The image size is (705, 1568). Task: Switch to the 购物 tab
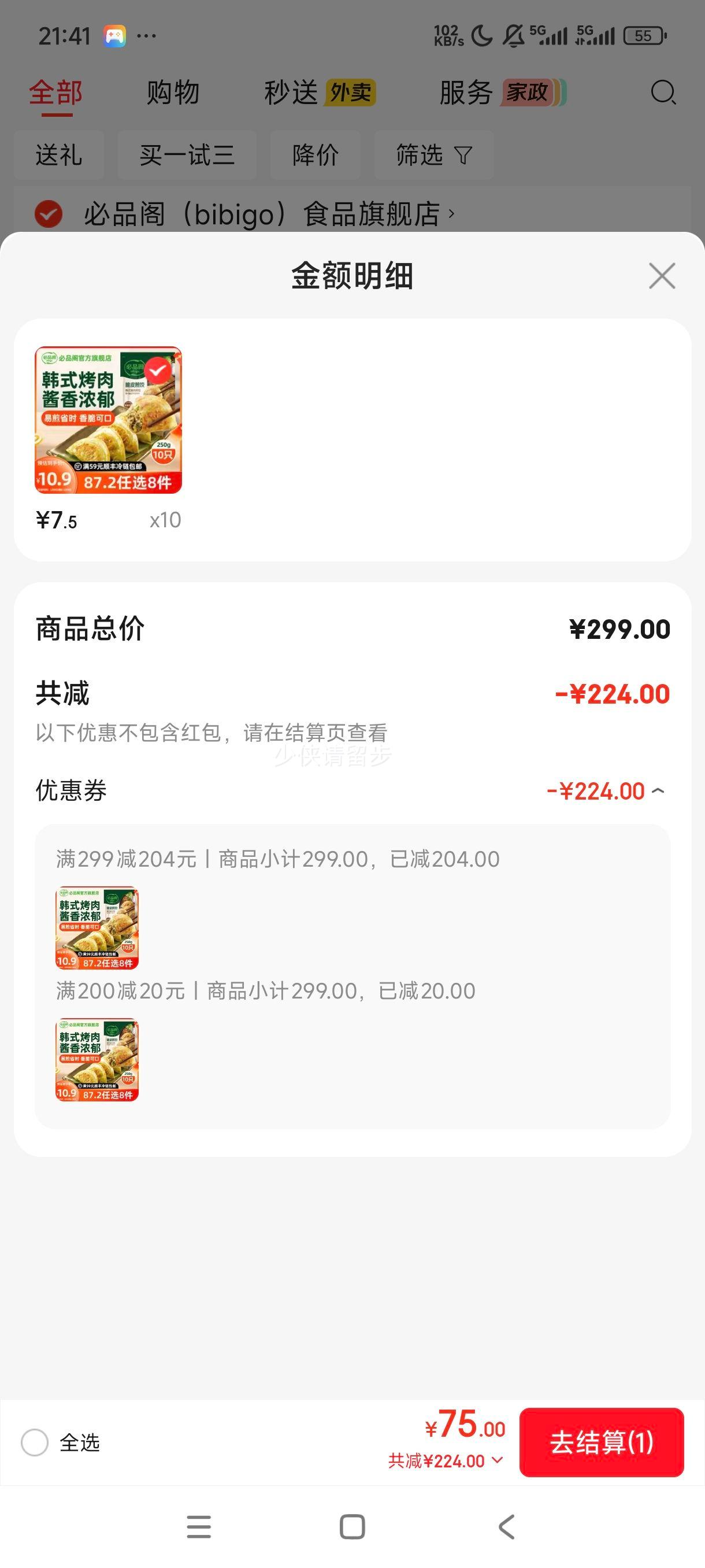(172, 93)
